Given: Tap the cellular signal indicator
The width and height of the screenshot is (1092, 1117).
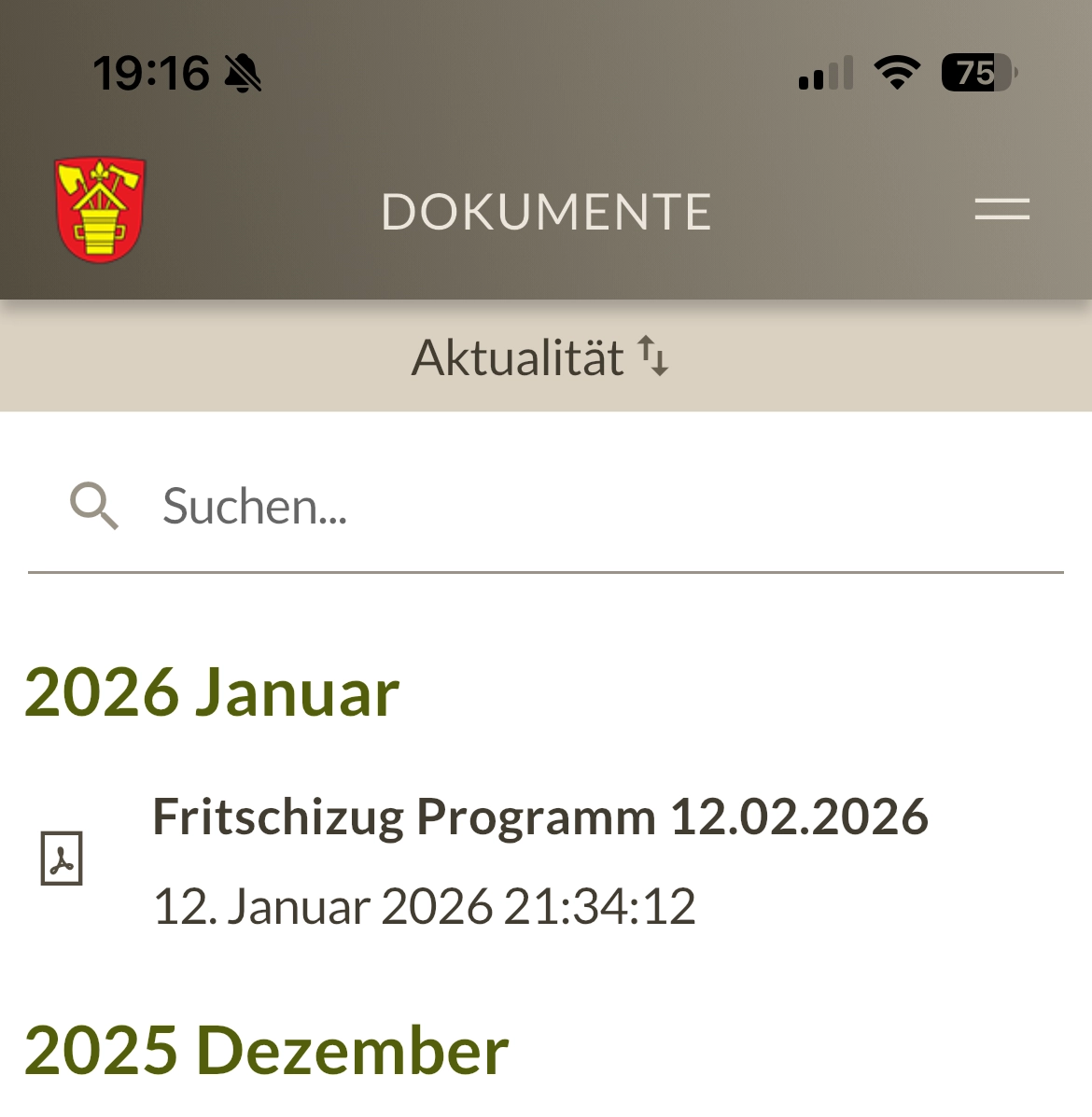Looking at the screenshot, I should pos(825,73).
